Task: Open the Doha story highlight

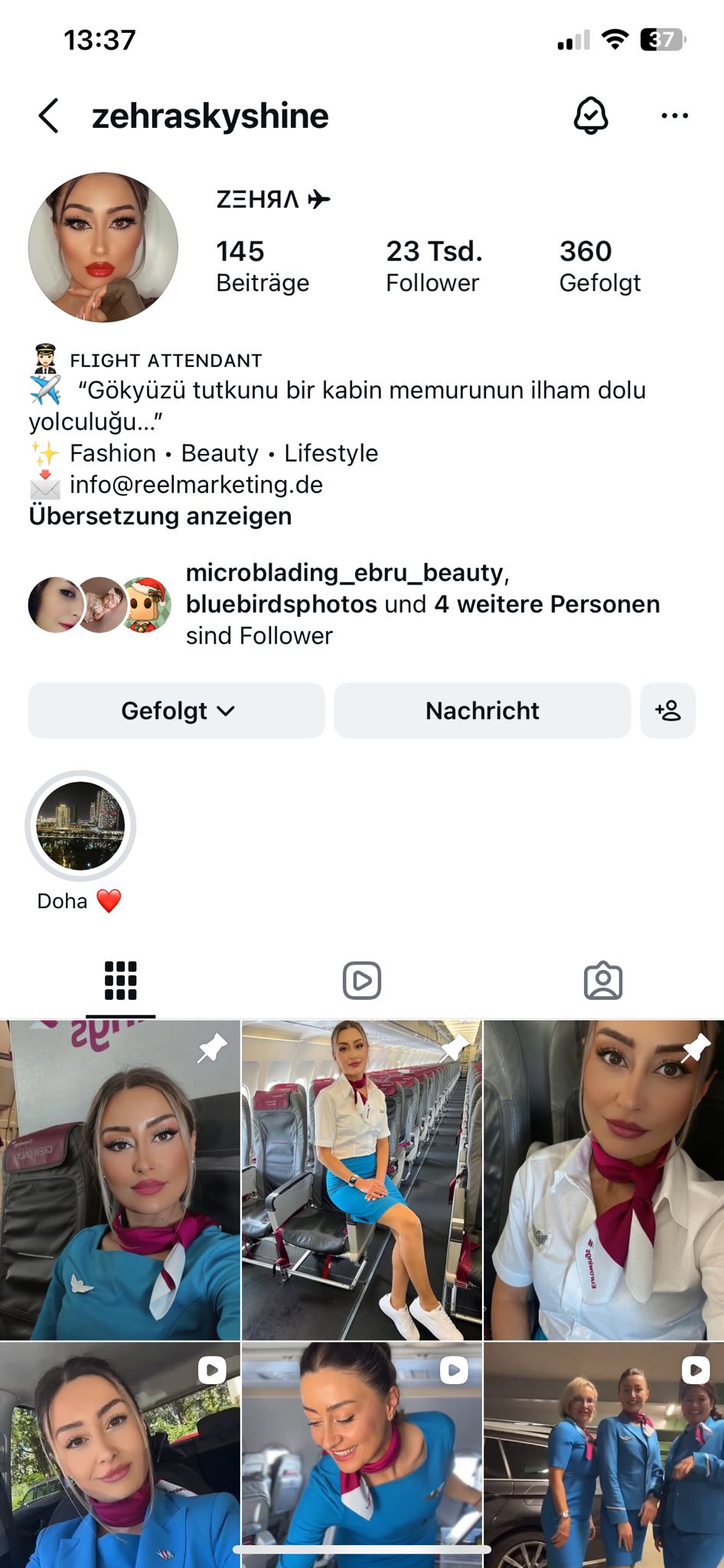Action: (80, 827)
